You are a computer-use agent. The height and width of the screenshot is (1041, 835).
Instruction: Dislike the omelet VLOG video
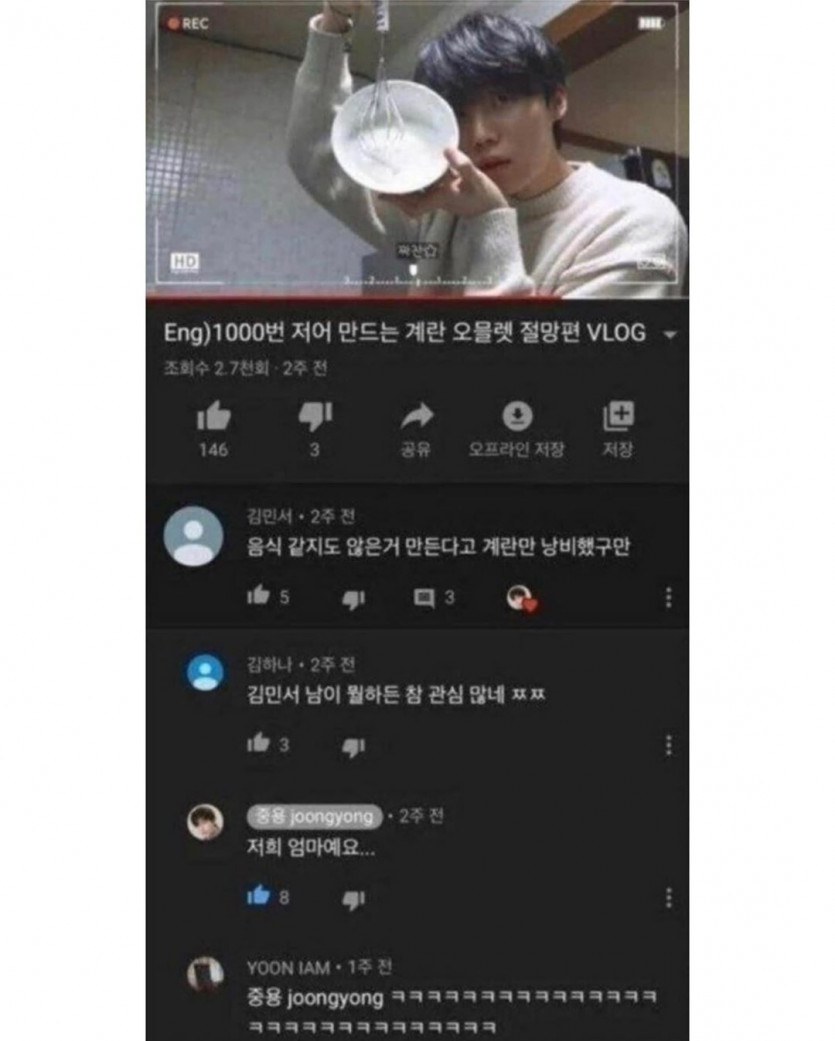pyautogui.click(x=314, y=417)
